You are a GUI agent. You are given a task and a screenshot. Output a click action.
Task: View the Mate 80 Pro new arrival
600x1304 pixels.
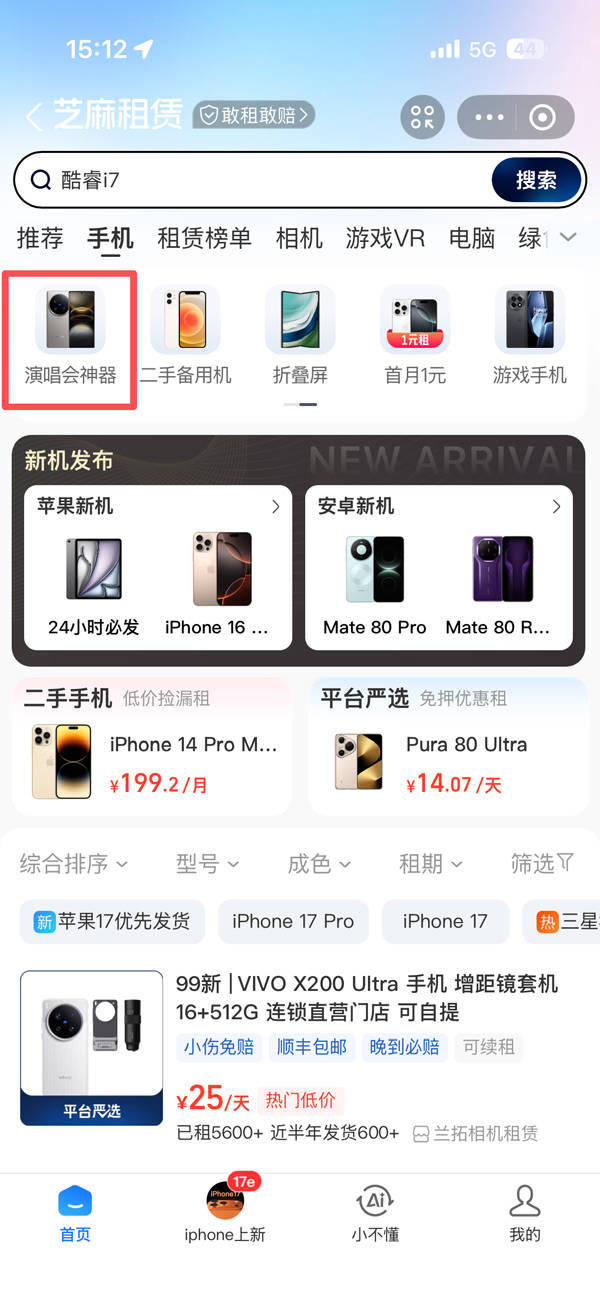pyautogui.click(x=375, y=585)
